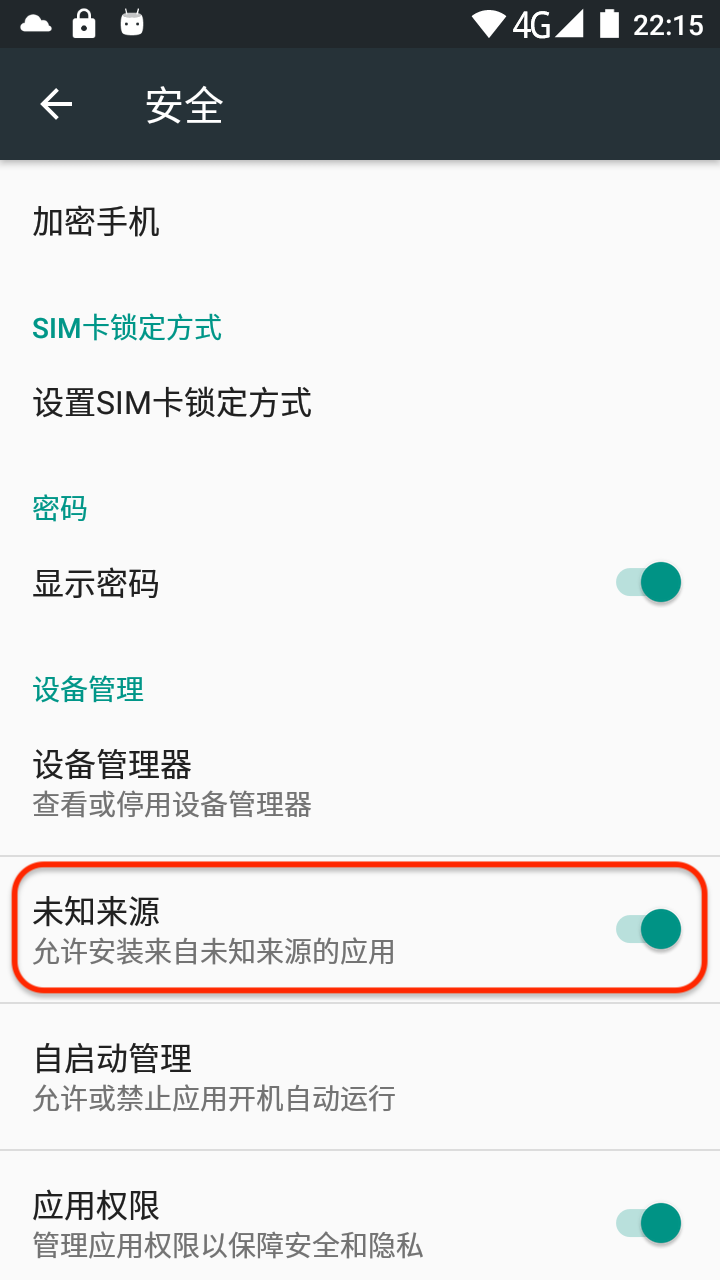Disable the 未知来源 switch
This screenshot has width=720, height=1280.
(648, 929)
